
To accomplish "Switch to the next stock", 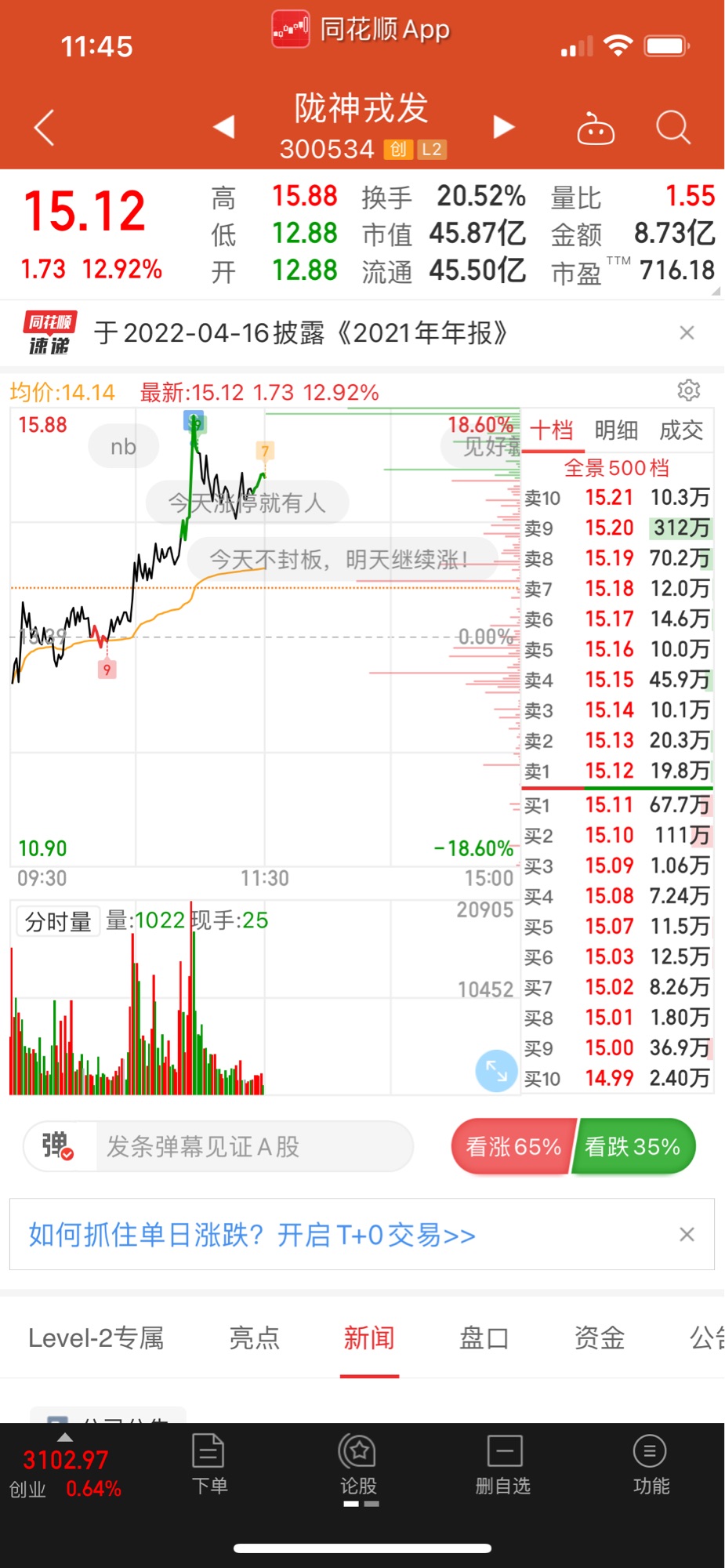I will pos(503,126).
